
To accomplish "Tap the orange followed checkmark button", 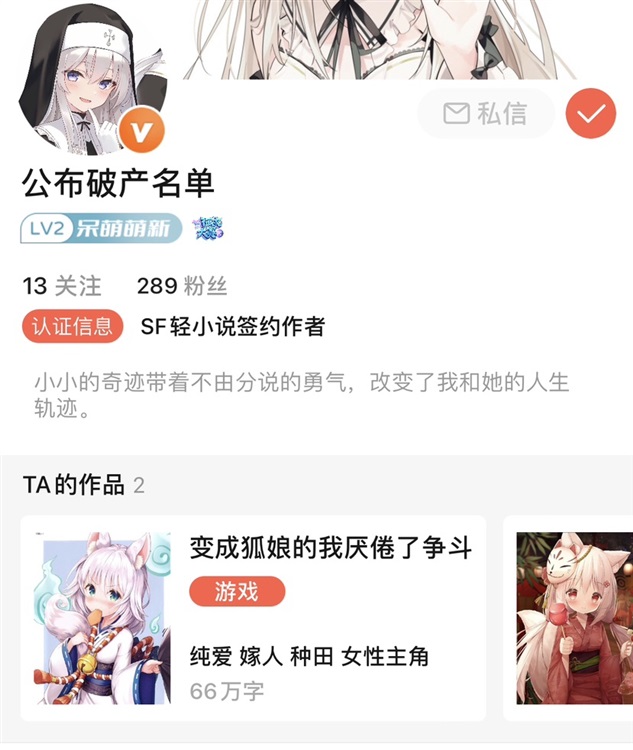I will coord(590,114).
